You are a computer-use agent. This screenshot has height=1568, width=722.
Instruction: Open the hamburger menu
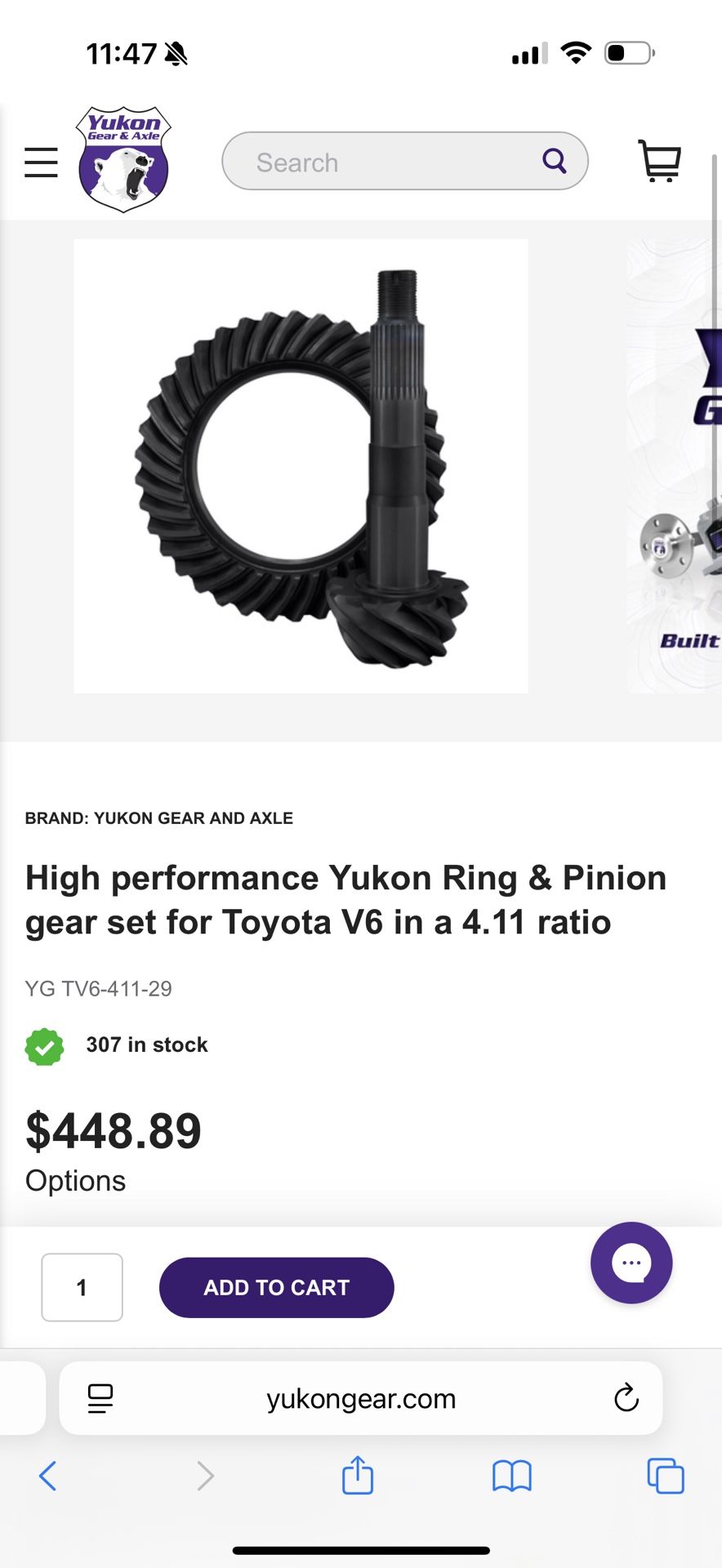41,162
